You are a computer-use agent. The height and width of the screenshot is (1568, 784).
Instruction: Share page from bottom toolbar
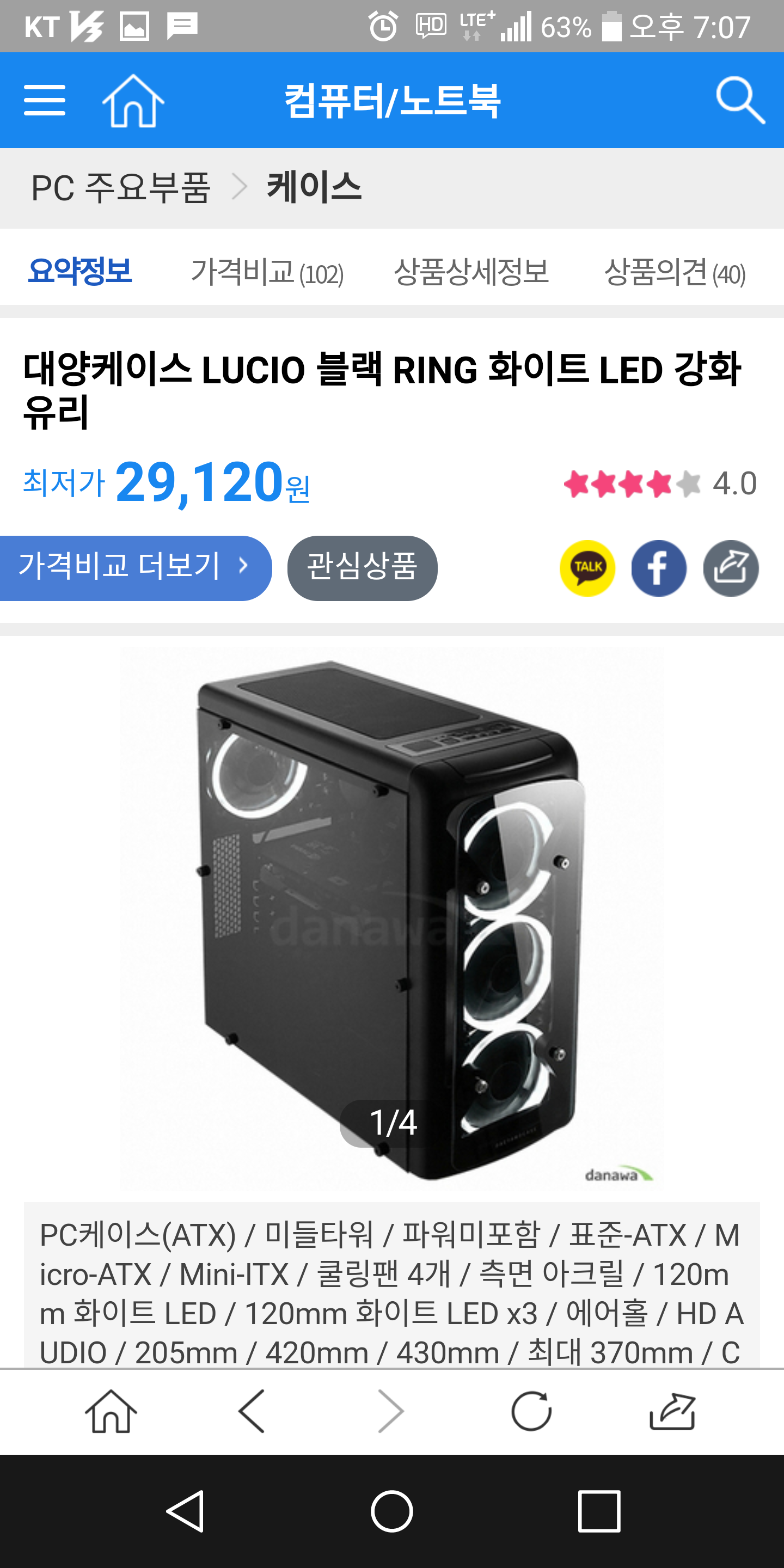coord(672,1411)
